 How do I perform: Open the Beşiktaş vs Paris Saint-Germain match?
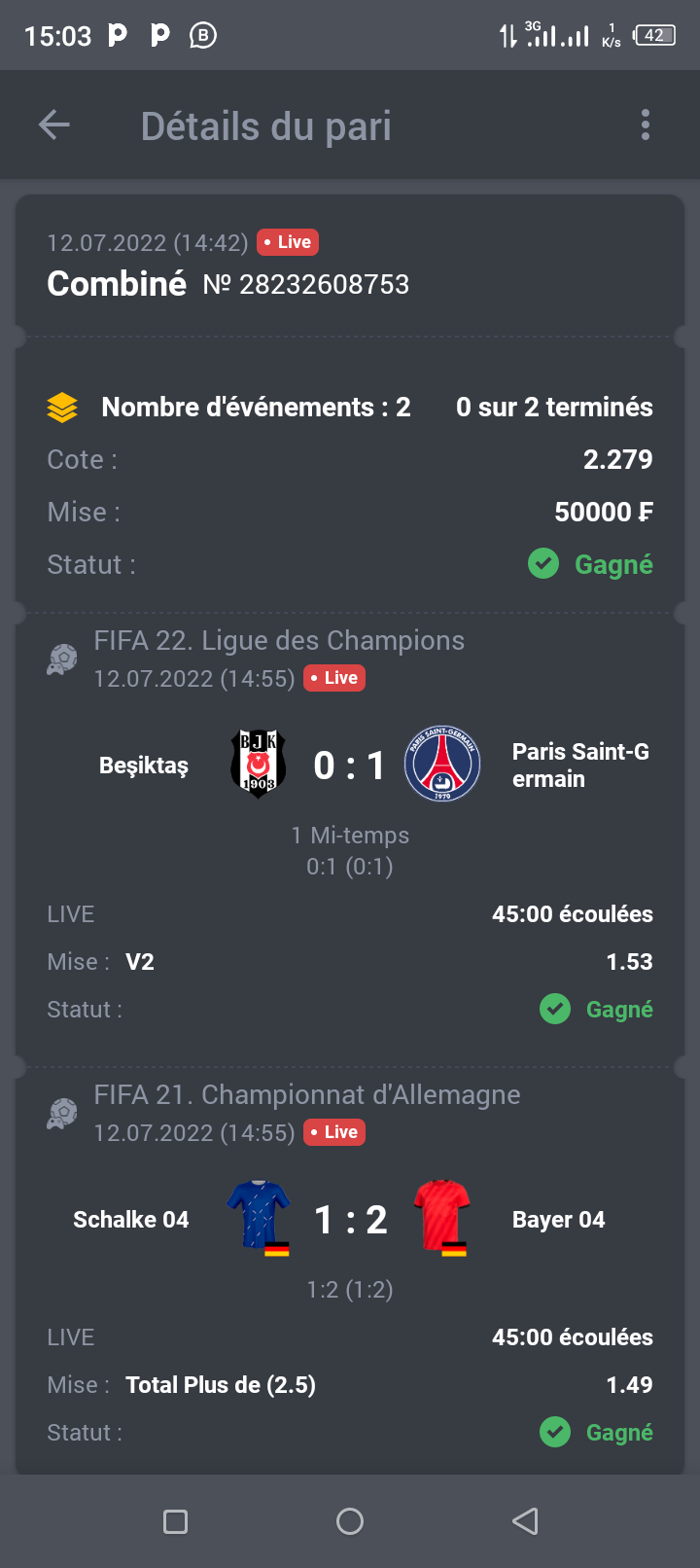pos(350,766)
